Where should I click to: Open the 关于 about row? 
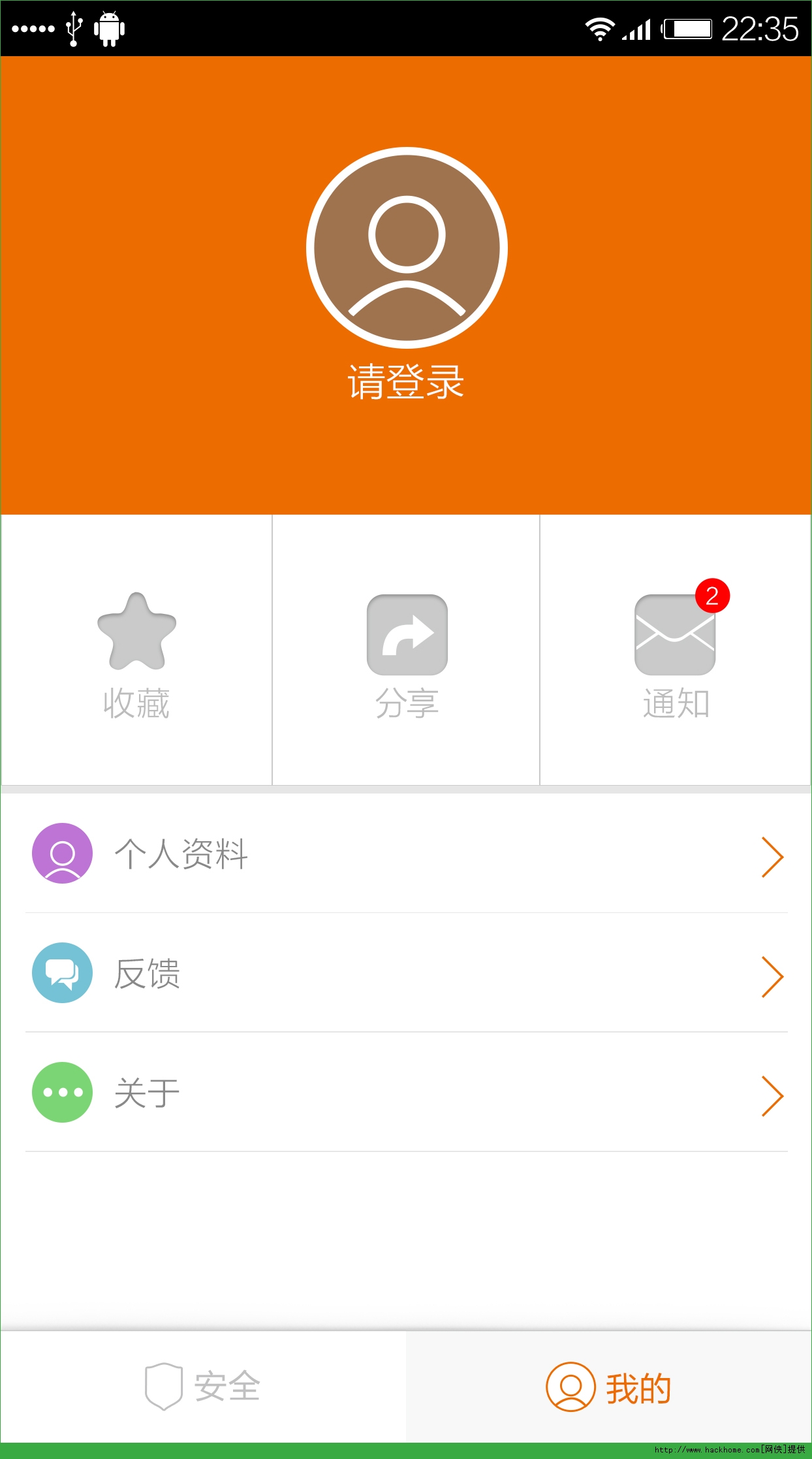pos(406,1093)
